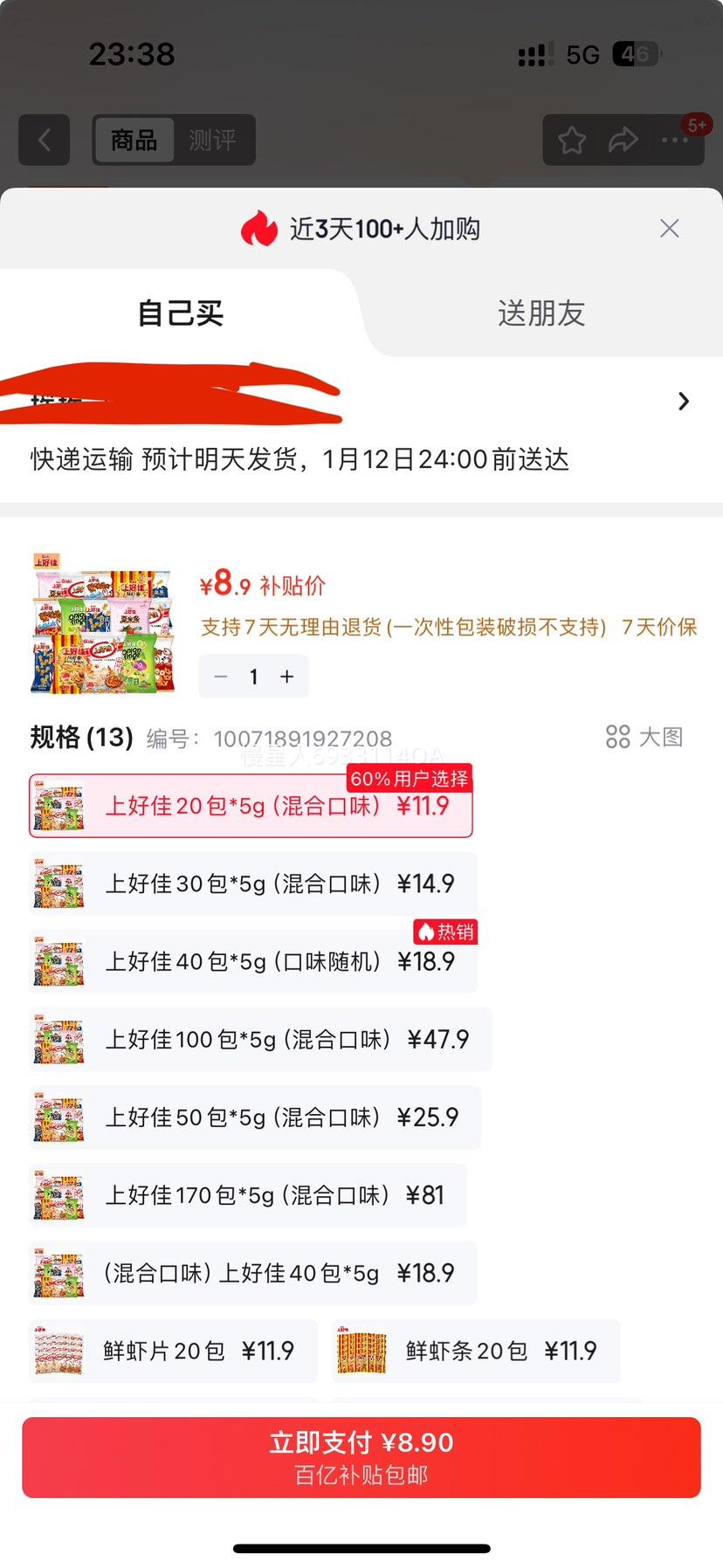
Task: Click the 热销 flame badge on 40包 option
Action: pyautogui.click(x=444, y=932)
